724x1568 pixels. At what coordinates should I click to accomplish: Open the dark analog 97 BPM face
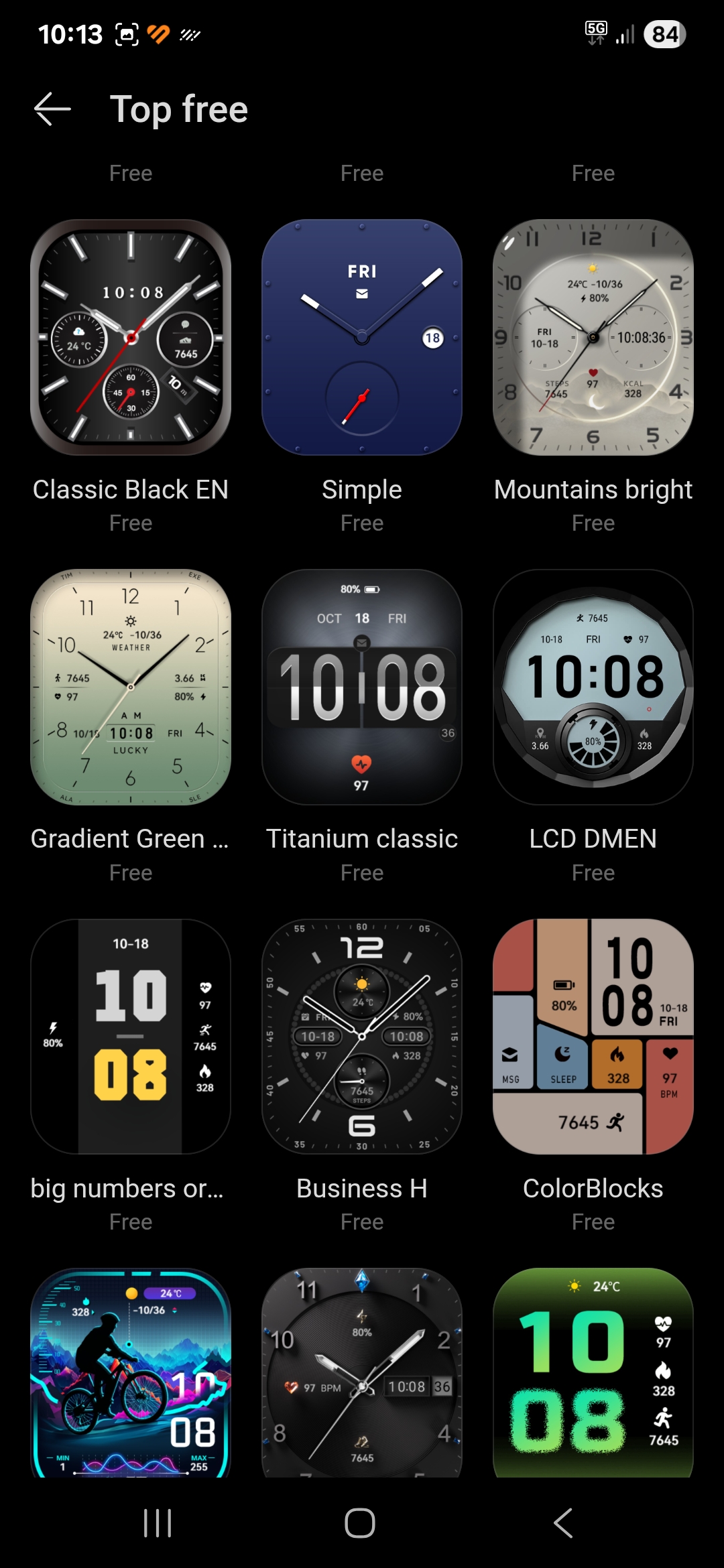click(362, 1372)
